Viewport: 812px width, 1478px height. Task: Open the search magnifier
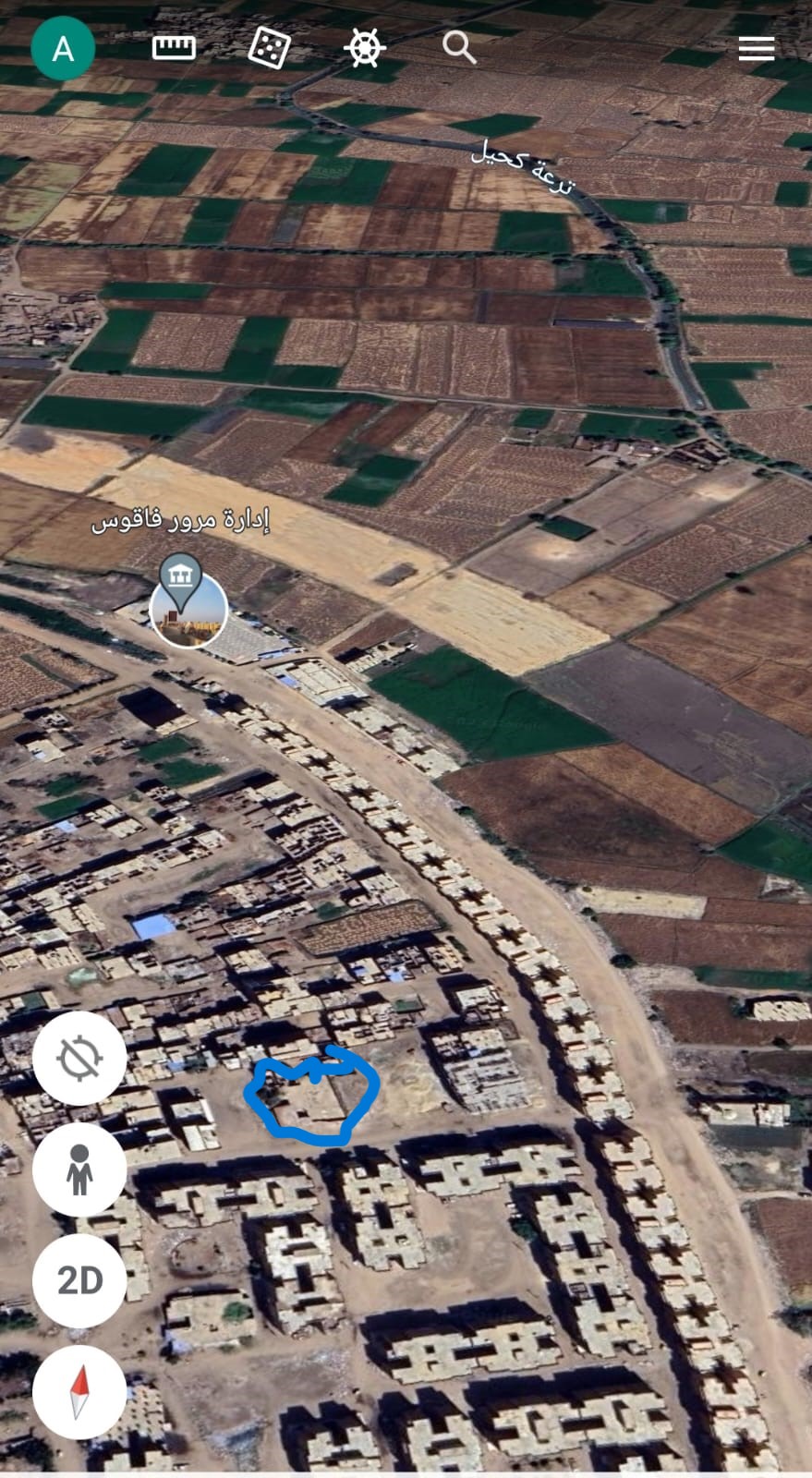pos(459,47)
